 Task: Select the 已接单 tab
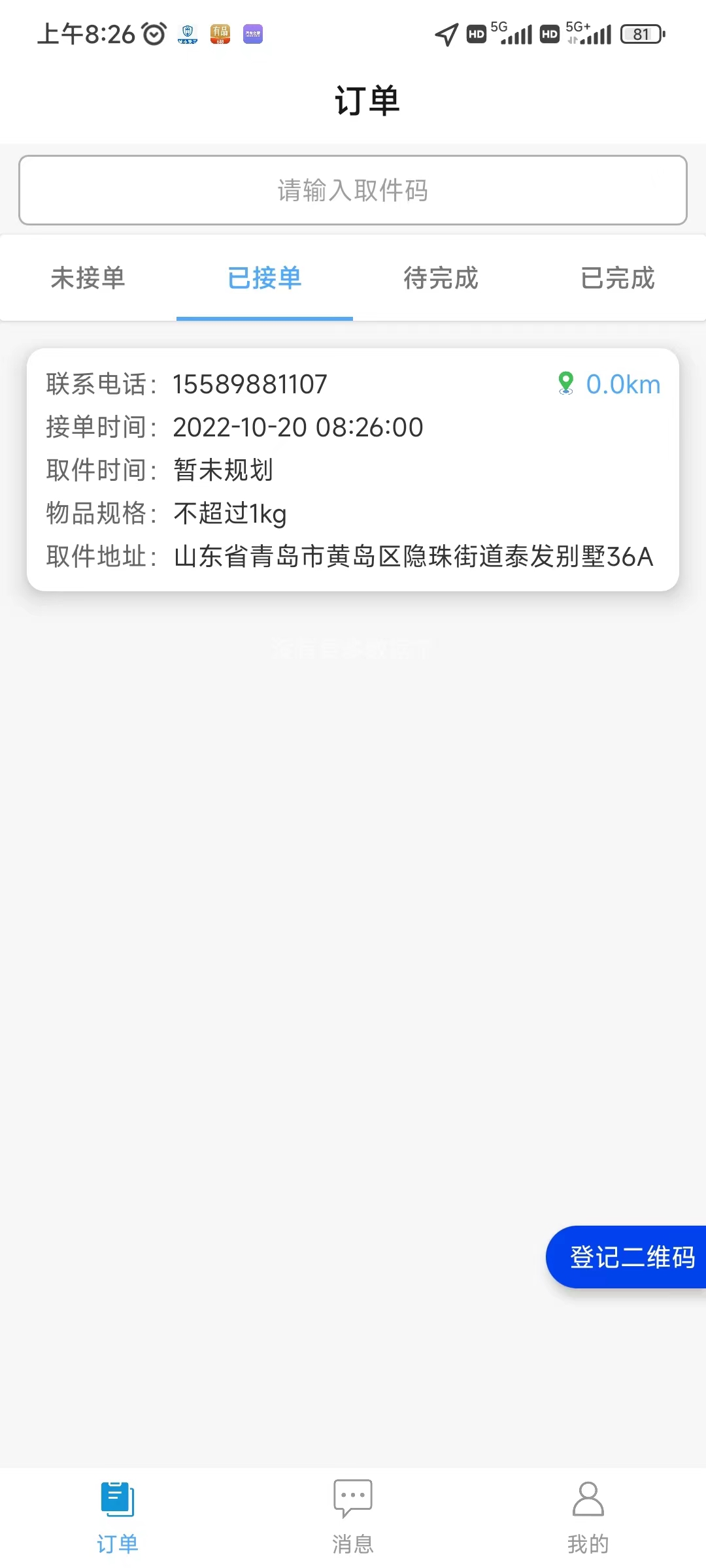coord(265,278)
